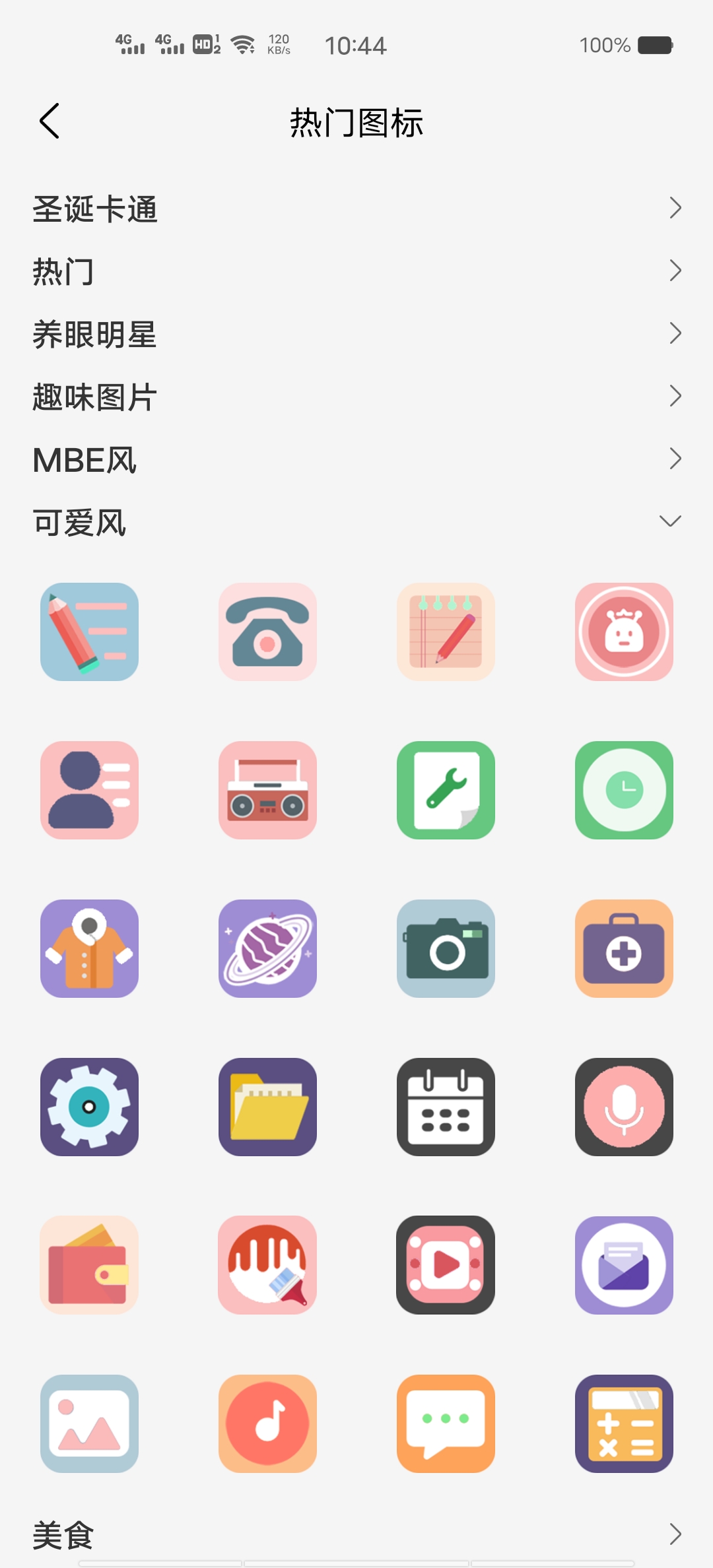713x1568 pixels.
Task: Select the music note icon
Action: coord(267,1423)
